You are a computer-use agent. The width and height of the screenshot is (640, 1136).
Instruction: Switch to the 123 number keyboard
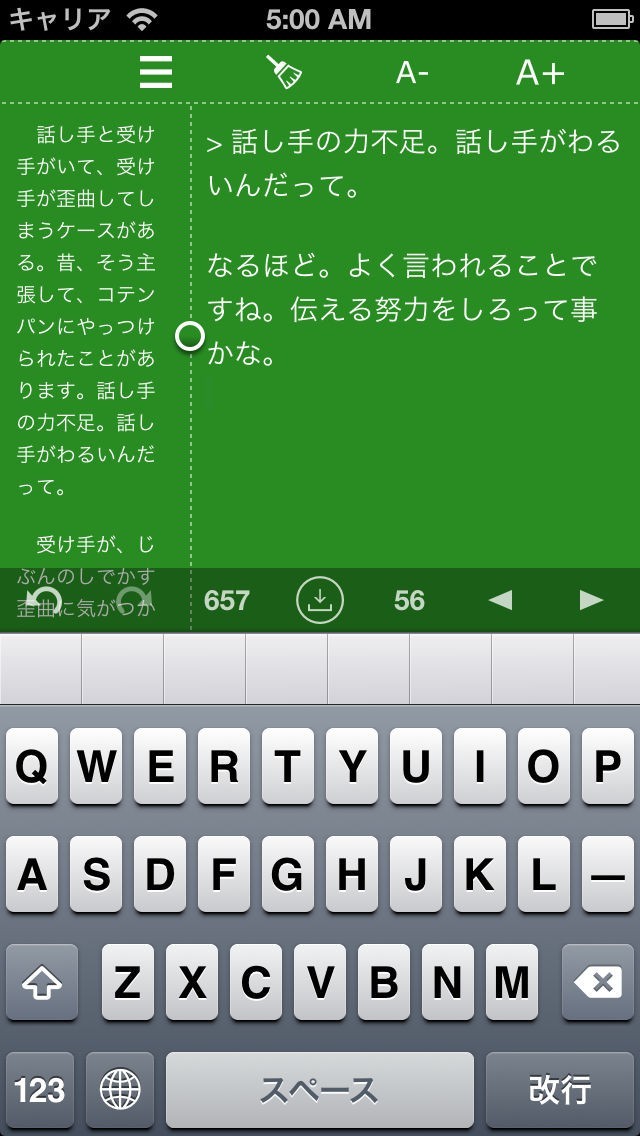click(x=39, y=1090)
